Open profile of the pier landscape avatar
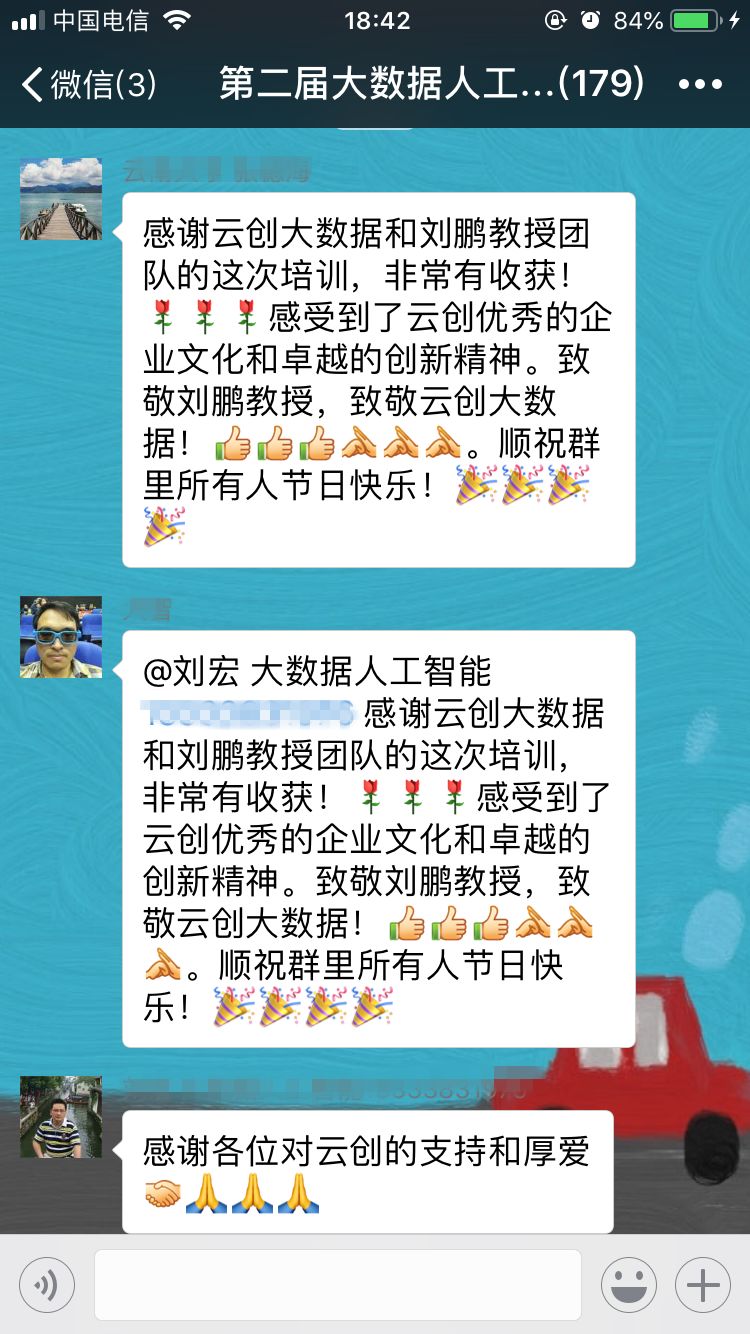The height and width of the screenshot is (1334, 750). click(61, 199)
